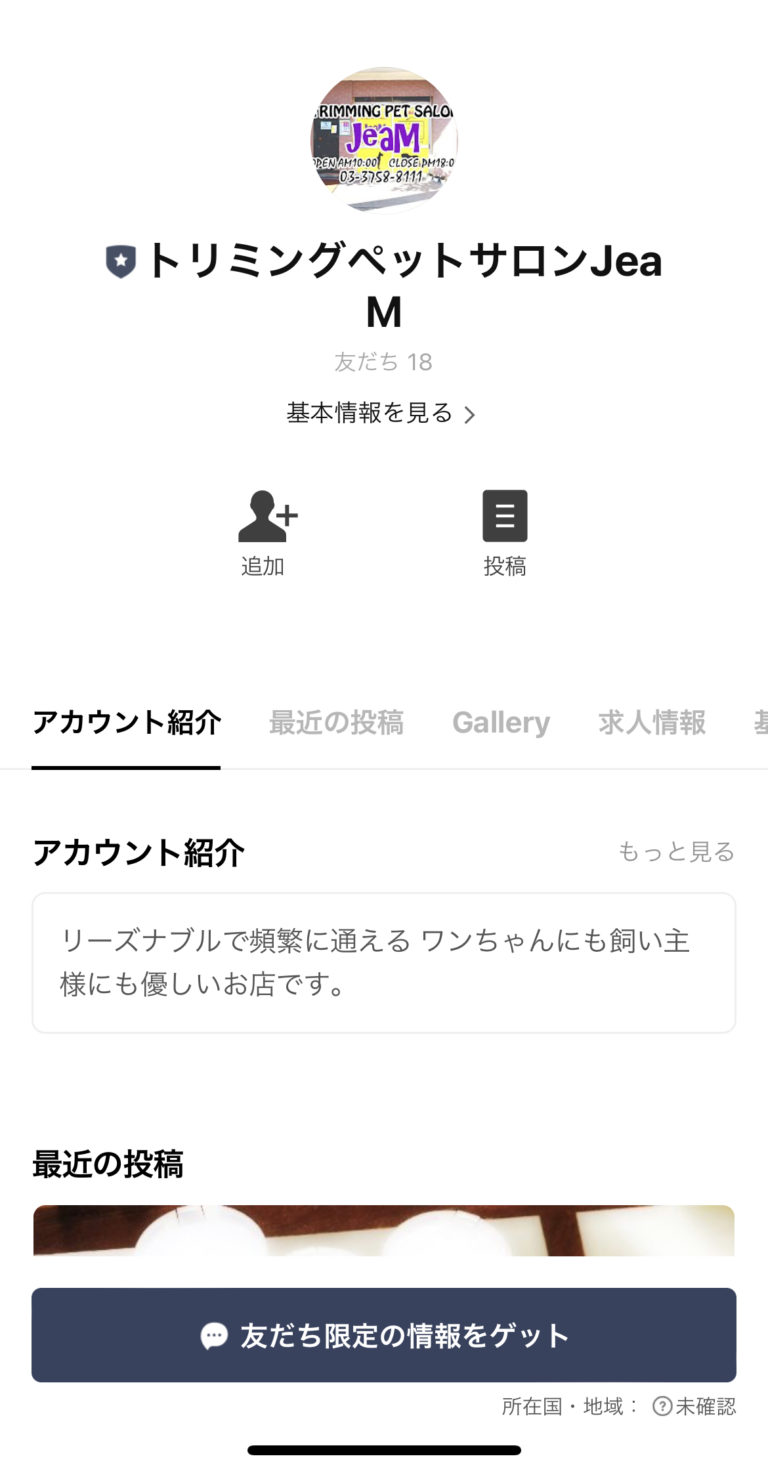Open the Gallery tab
Viewport: 768px width, 1471px height.
coord(501,723)
